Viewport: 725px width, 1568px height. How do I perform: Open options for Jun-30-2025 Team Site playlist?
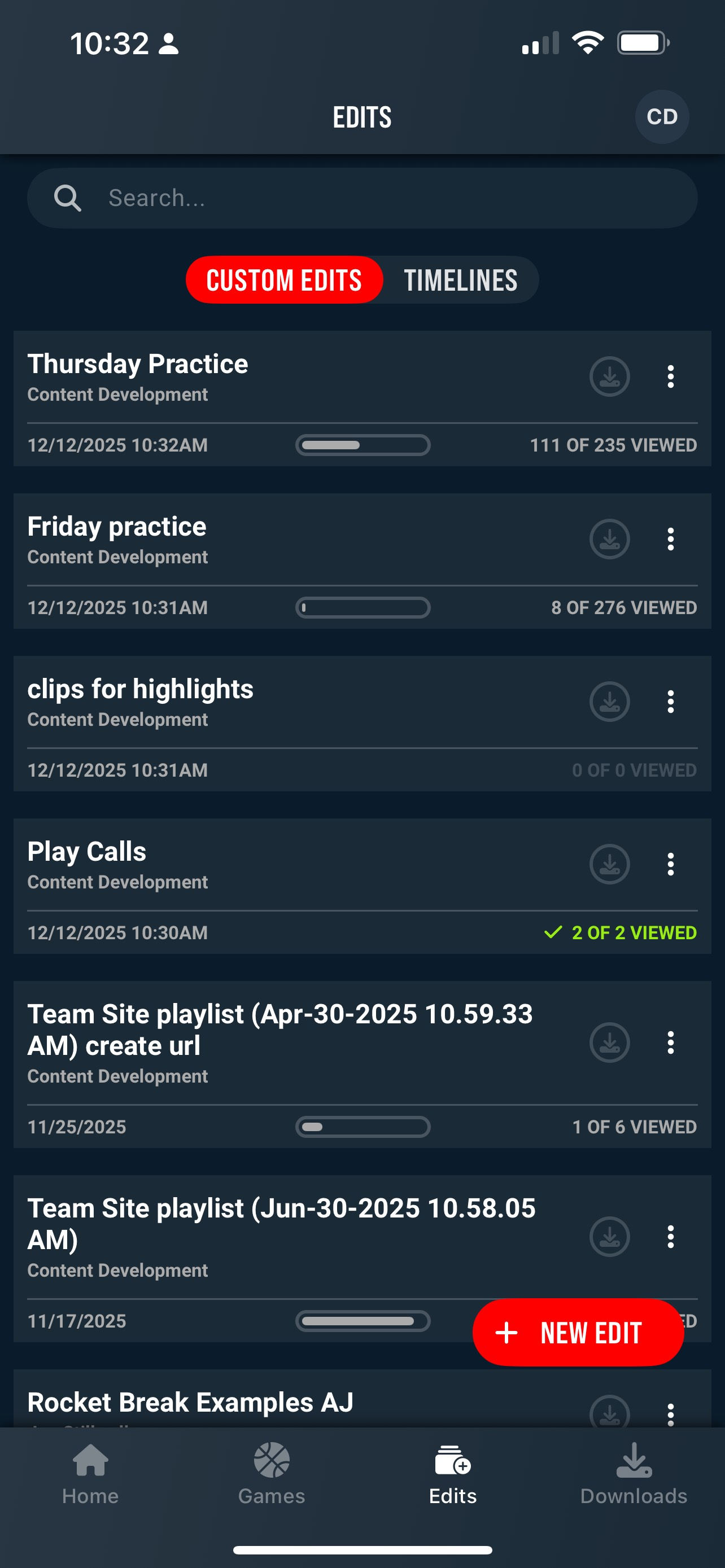tap(670, 1237)
